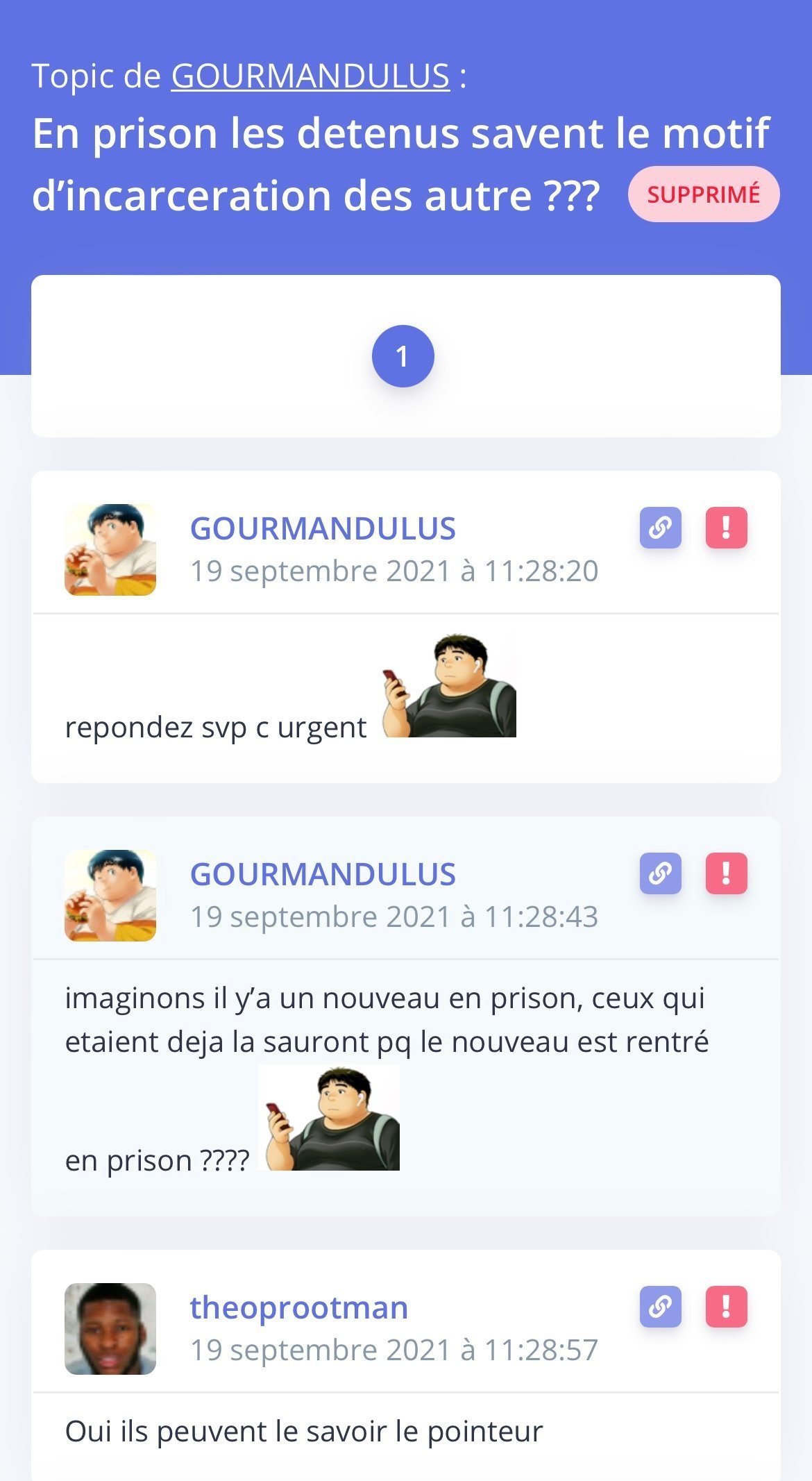The width and height of the screenshot is (812, 1481).
Task: Copy link of the 11:28:43 post
Action: click(x=661, y=873)
